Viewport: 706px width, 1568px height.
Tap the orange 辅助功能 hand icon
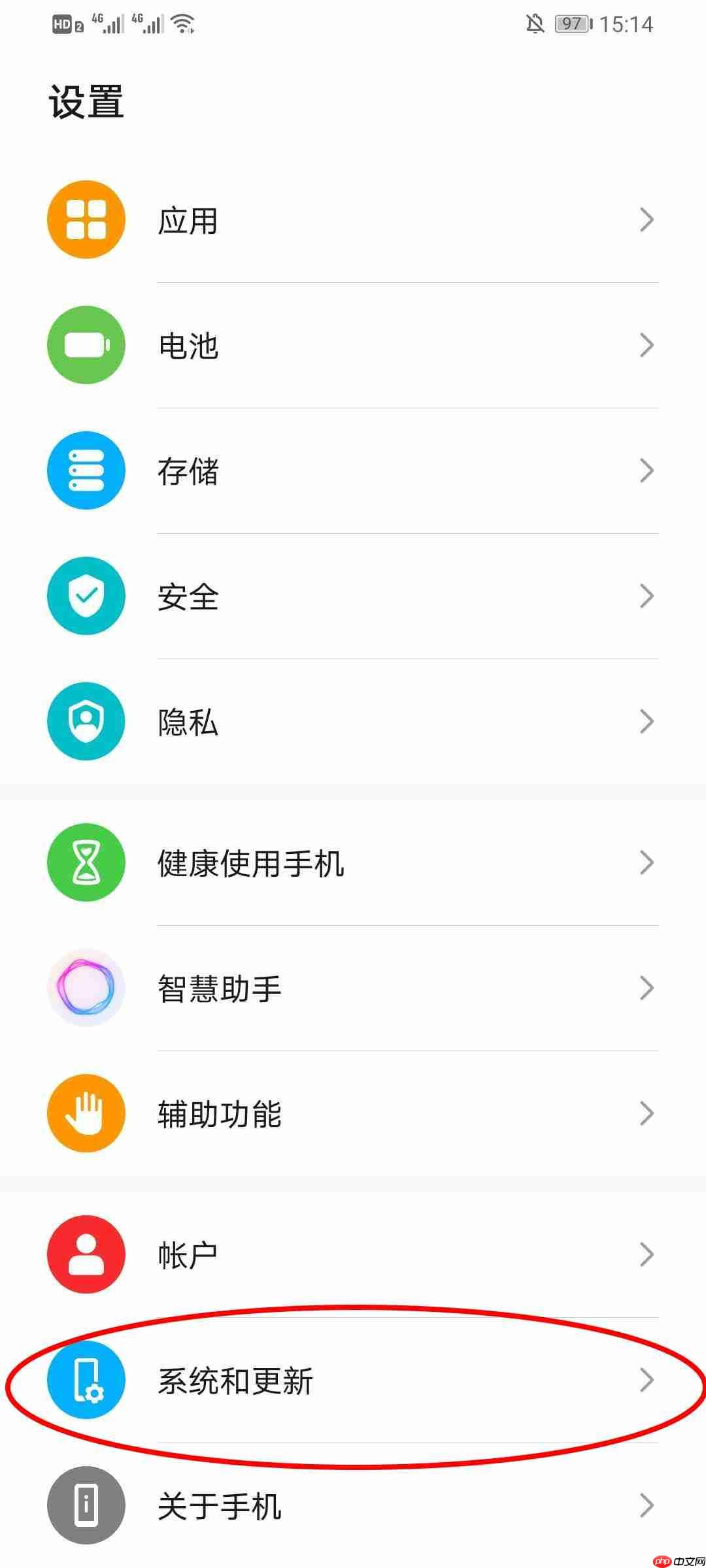(x=86, y=1114)
